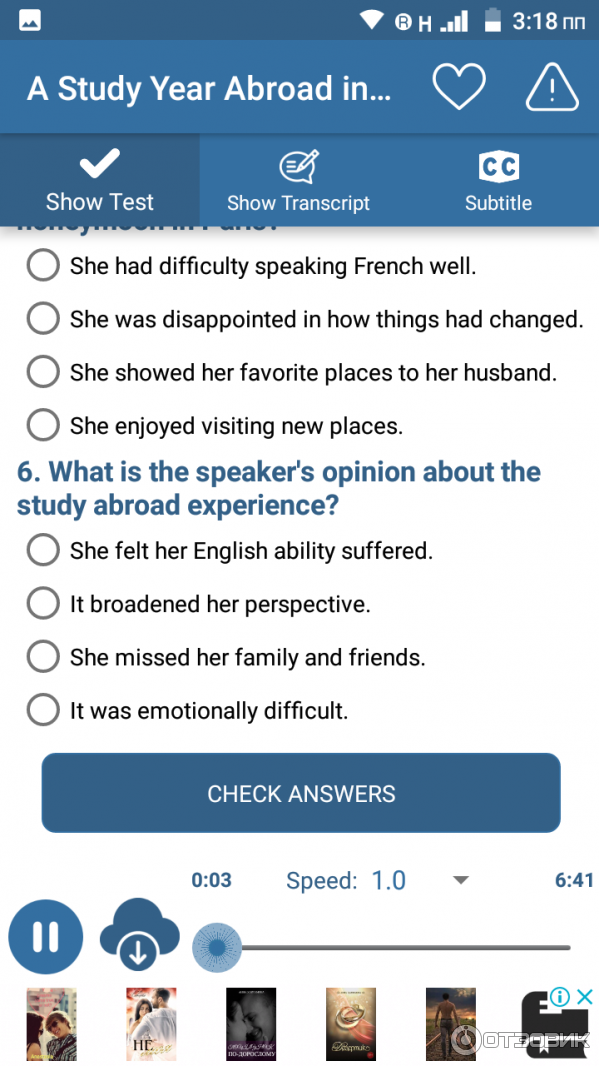This screenshot has width=600, height=1066.
Task: Tap the CHECK ANSWERS button
Action: 301,793
